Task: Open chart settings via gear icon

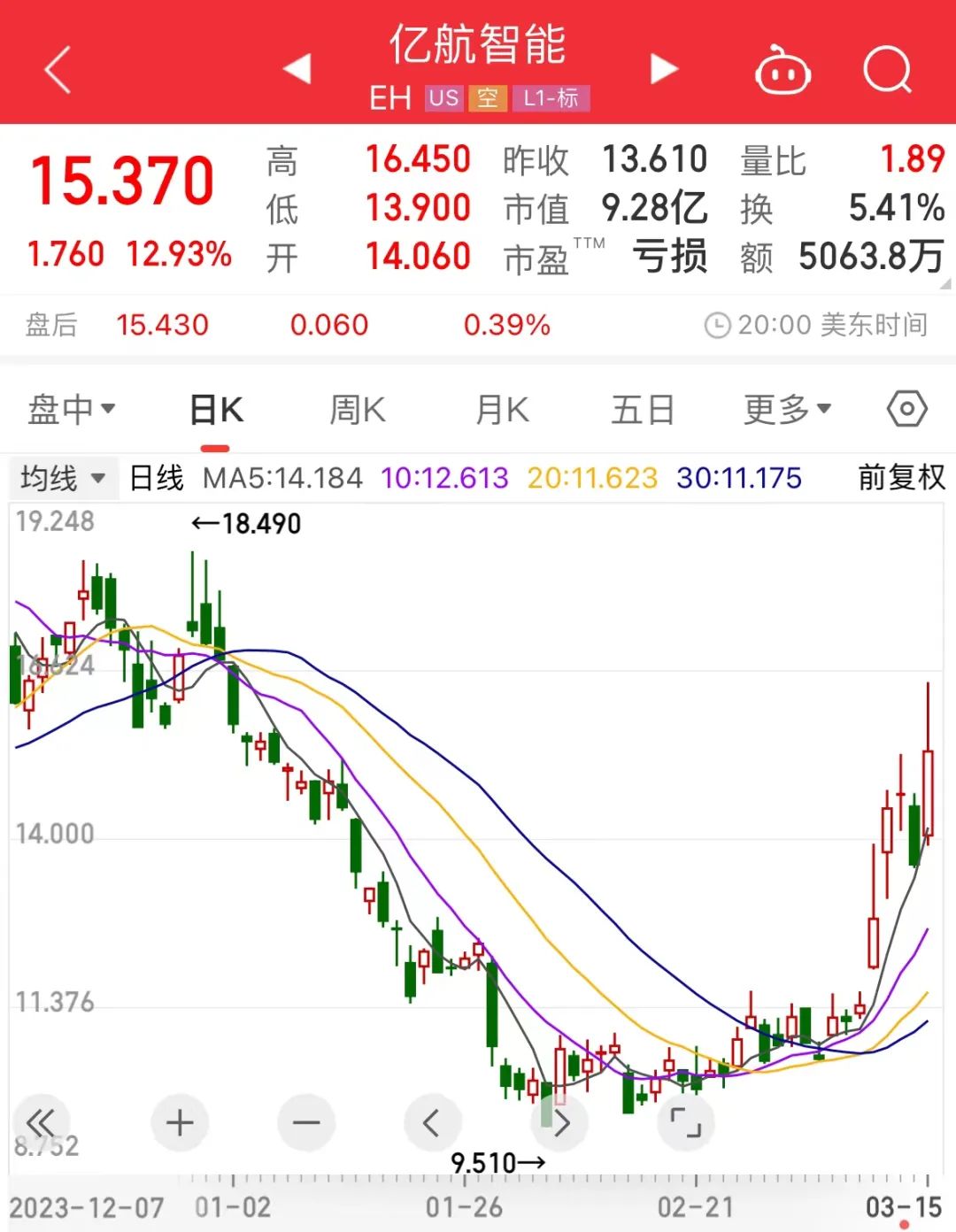Action: tap(905, 409)
